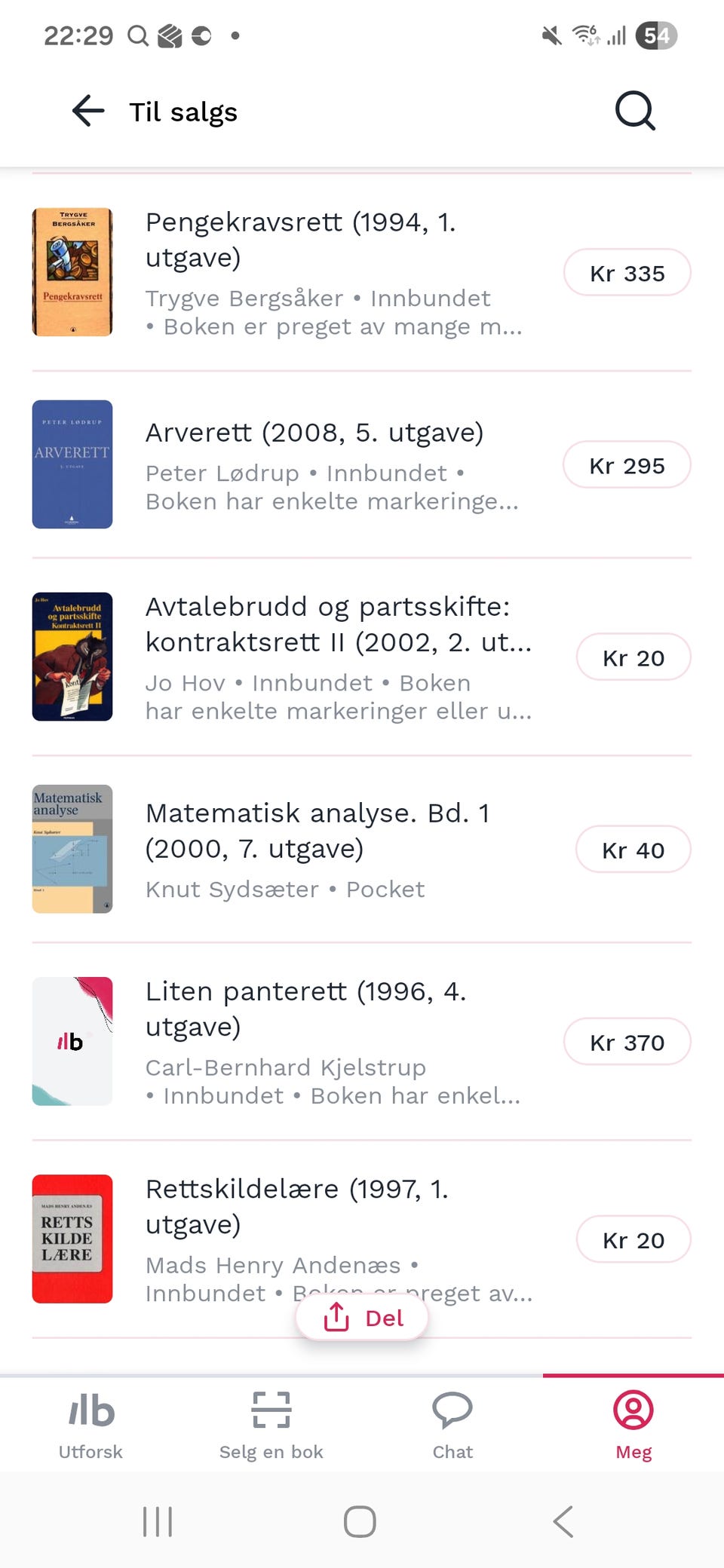Tap Kr 20 on the Rettskildelære listing

(x=633, y=1239)
